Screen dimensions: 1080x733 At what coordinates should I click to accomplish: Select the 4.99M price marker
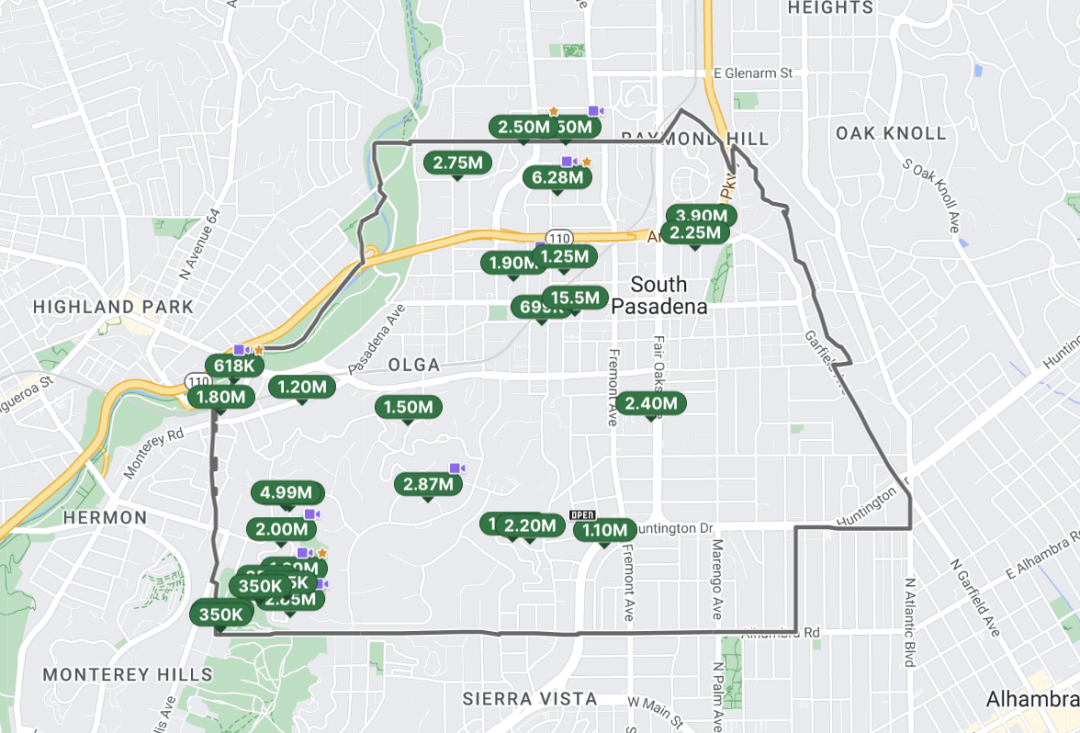(x=290, y=492)
